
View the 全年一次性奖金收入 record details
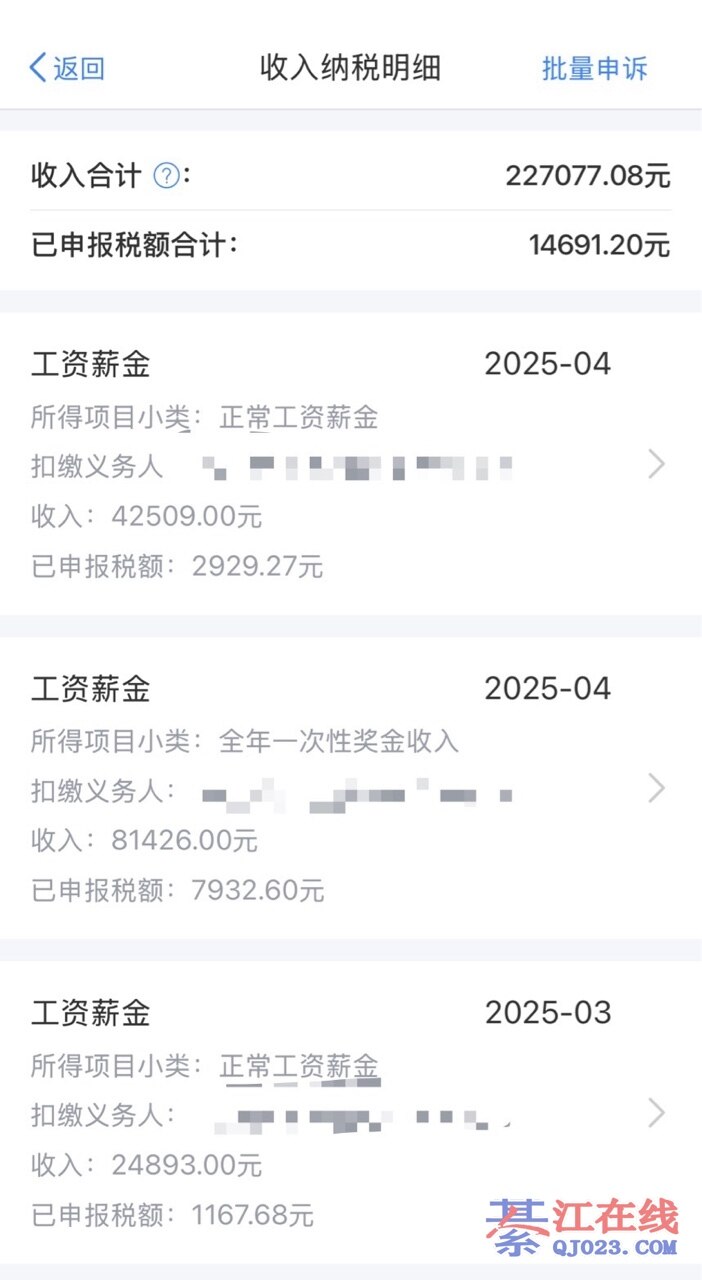click(350, 788)
